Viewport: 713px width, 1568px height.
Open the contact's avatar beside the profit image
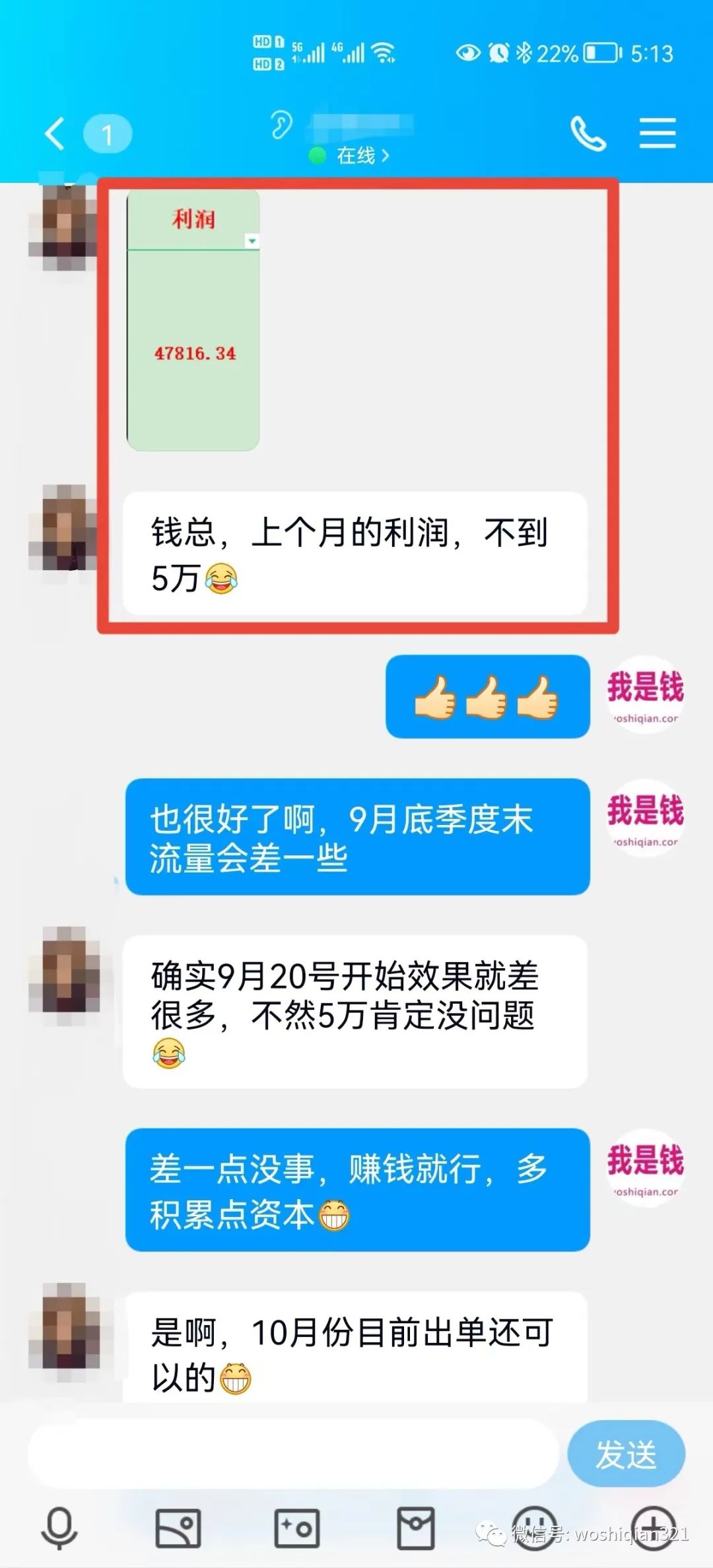pos(65,226)
